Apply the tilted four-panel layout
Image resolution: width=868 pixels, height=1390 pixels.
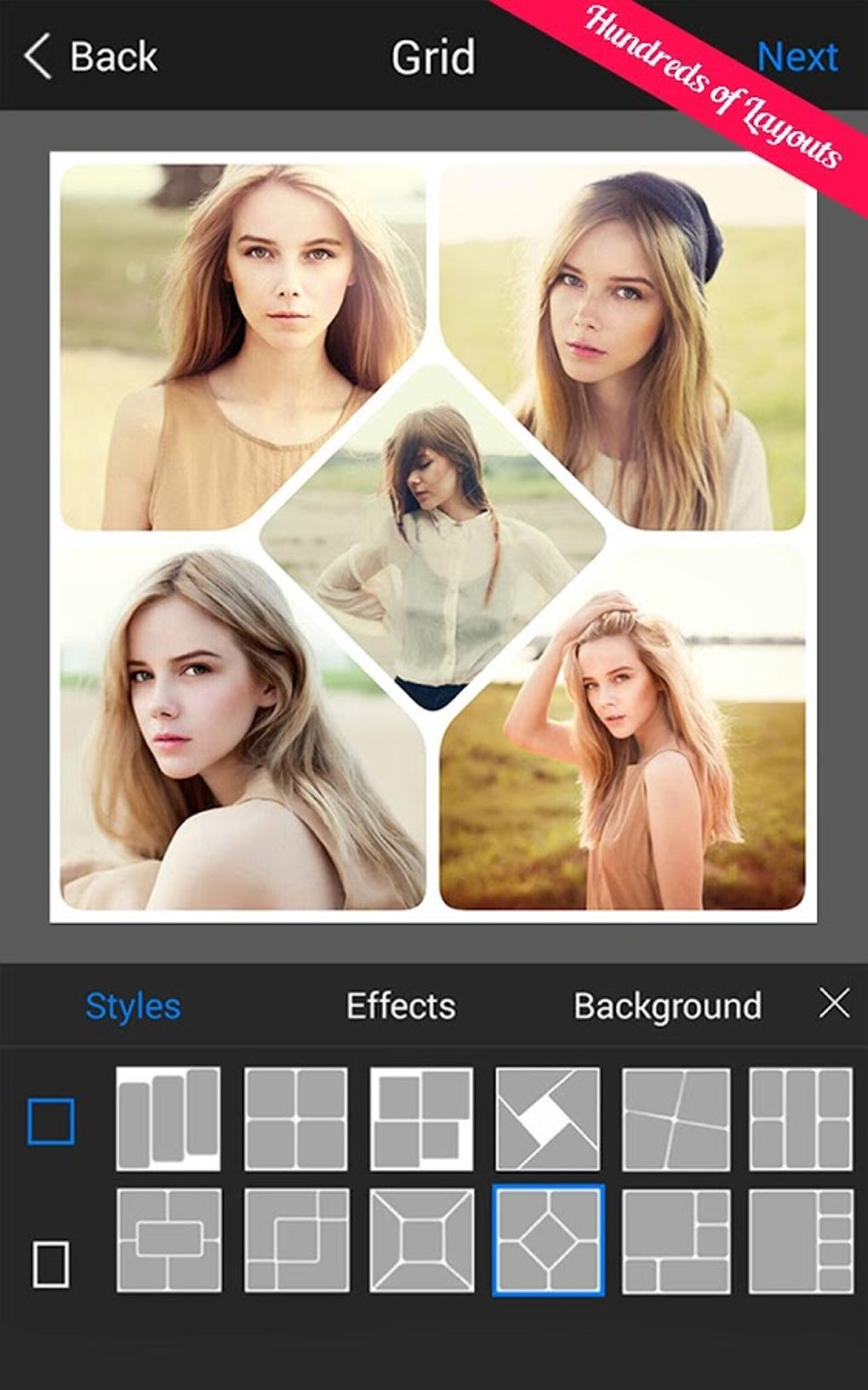(676, 1118)
